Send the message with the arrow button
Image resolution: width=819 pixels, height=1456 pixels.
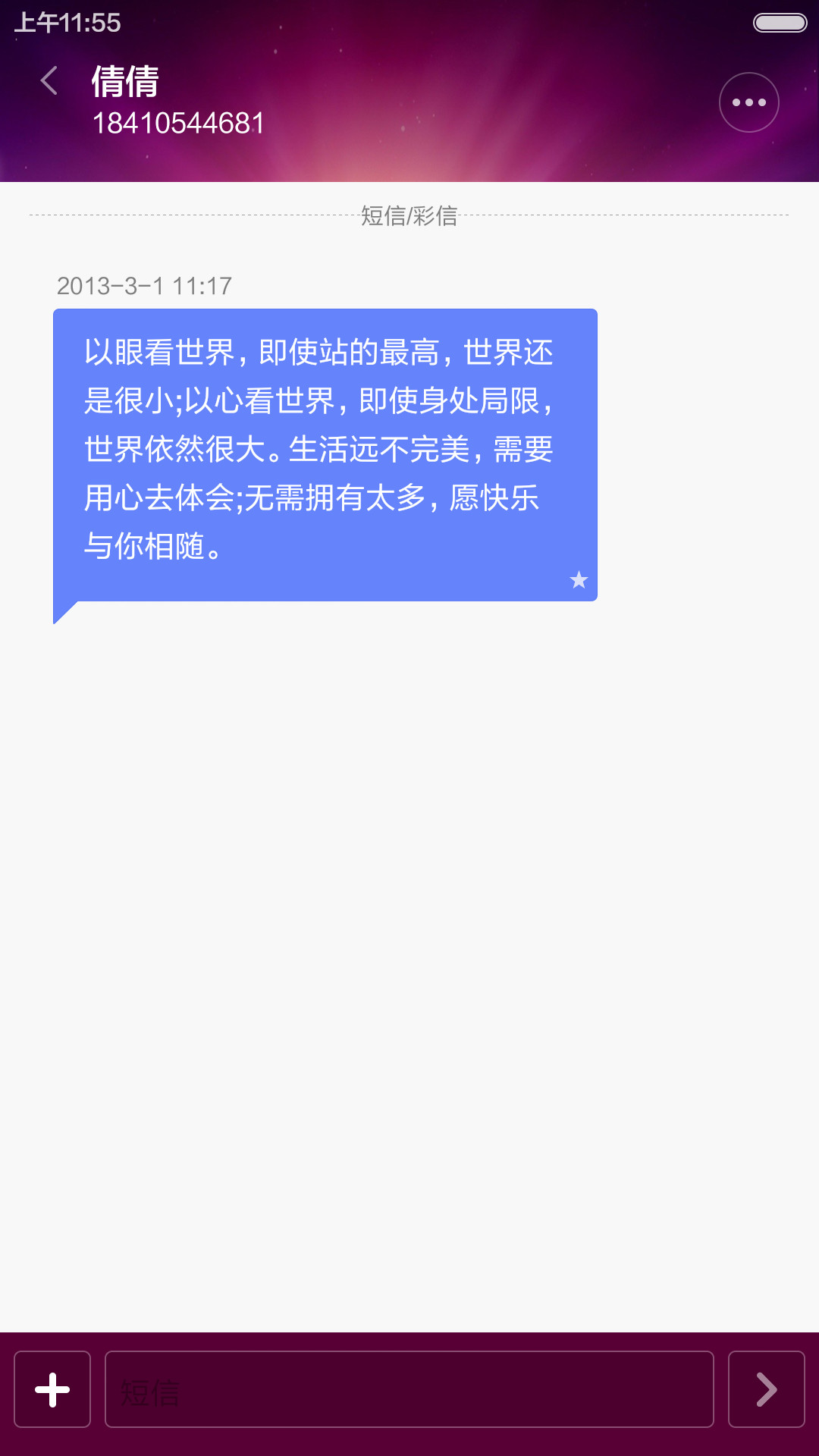coord(767,1389)
